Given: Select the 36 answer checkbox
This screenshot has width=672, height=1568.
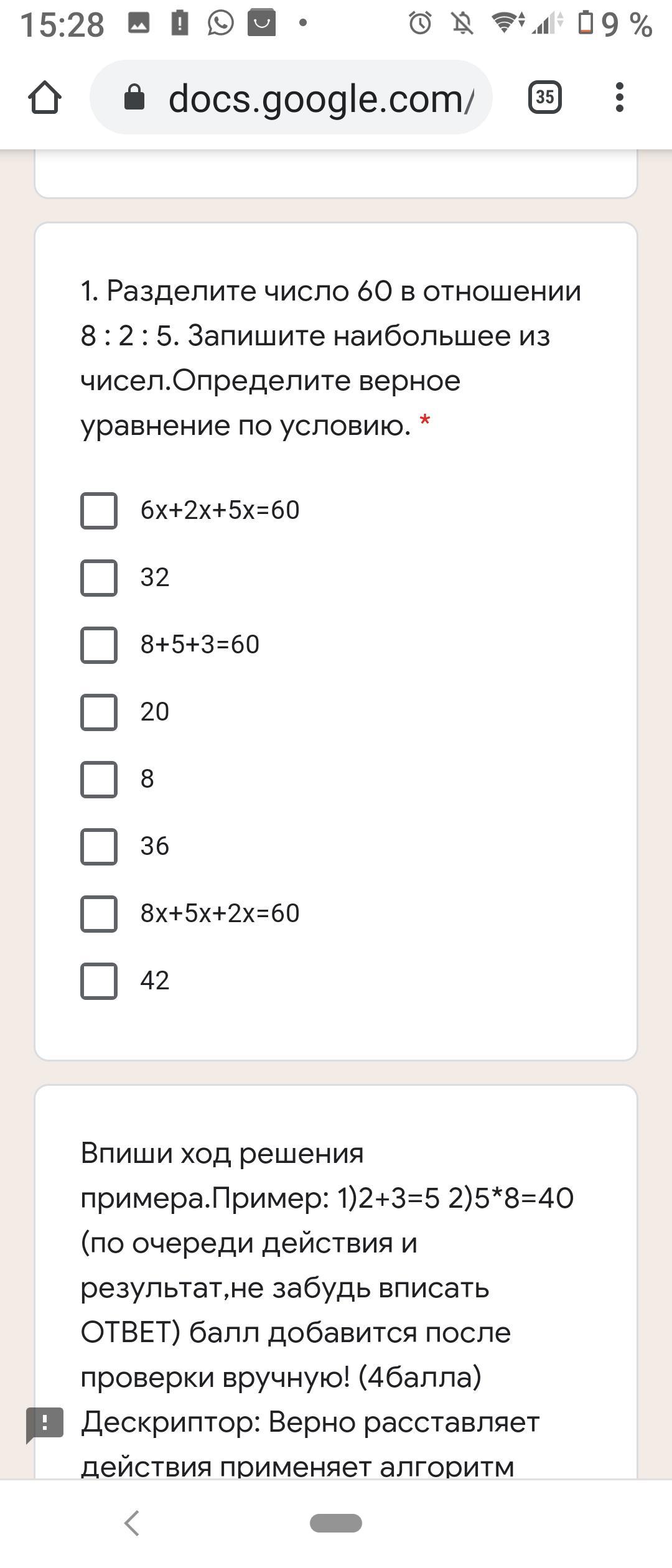Looking at the screenshot, I should pyautogui.click(x=99, y=847).
